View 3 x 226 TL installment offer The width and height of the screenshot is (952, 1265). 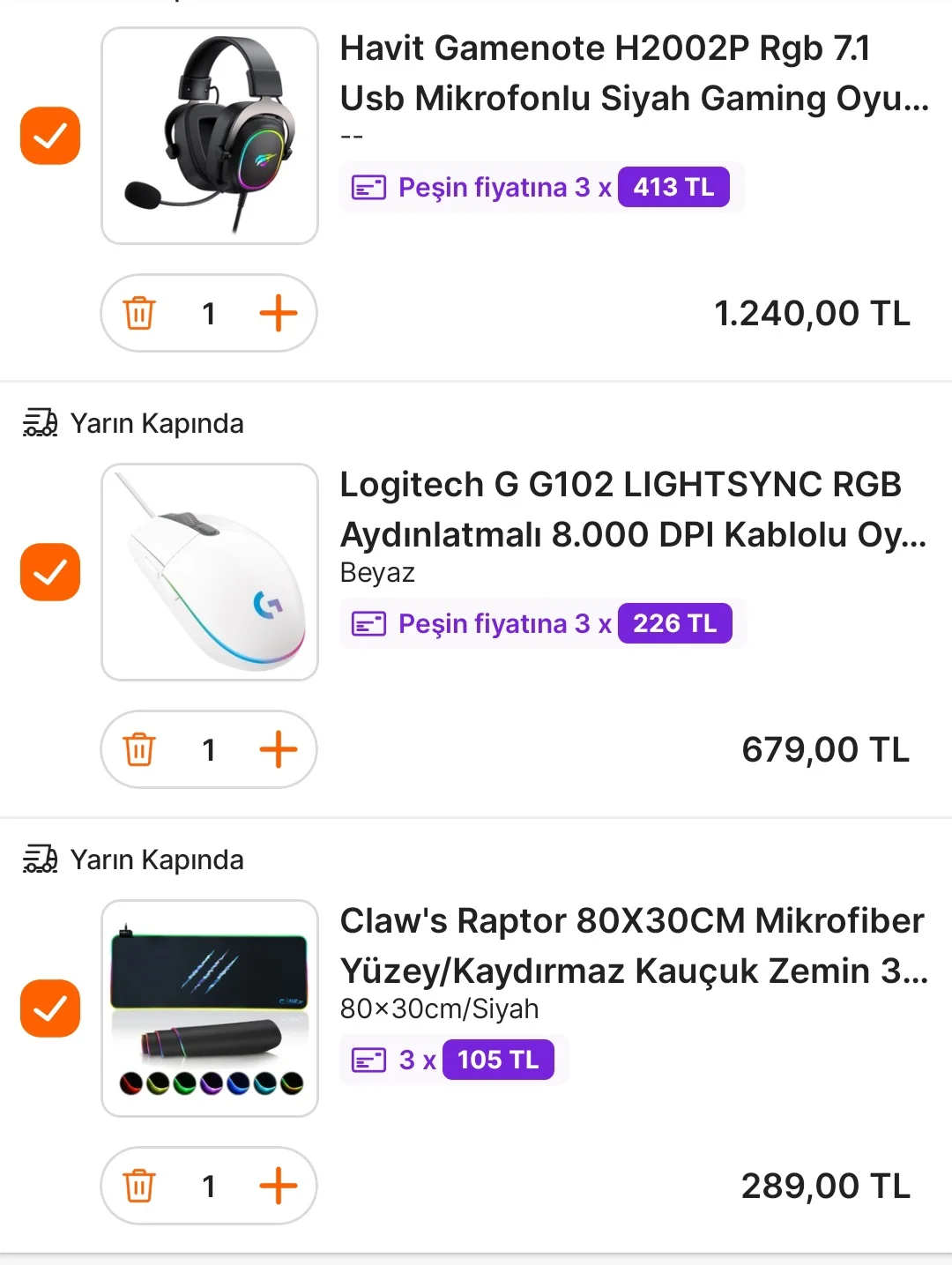[542, 623]
